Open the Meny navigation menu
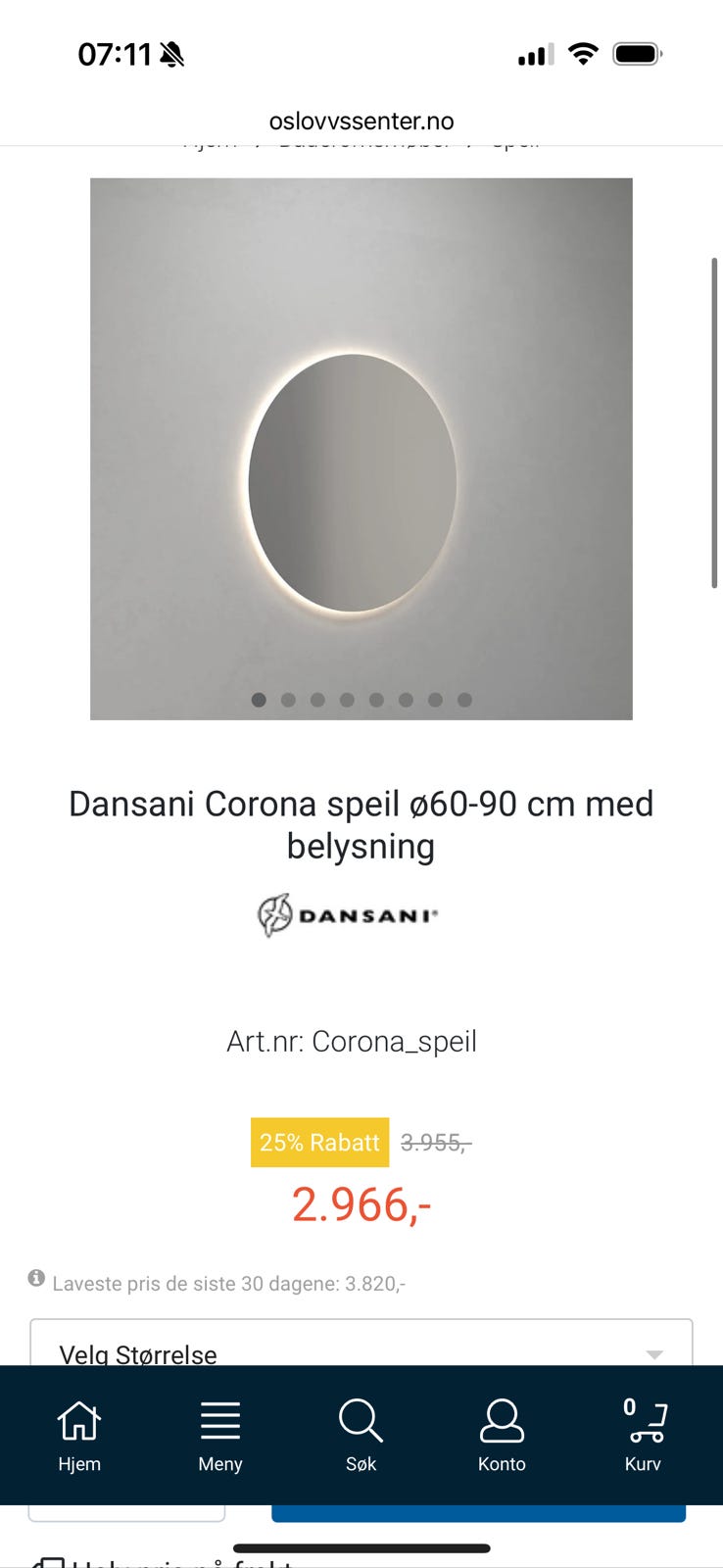 219,1435
